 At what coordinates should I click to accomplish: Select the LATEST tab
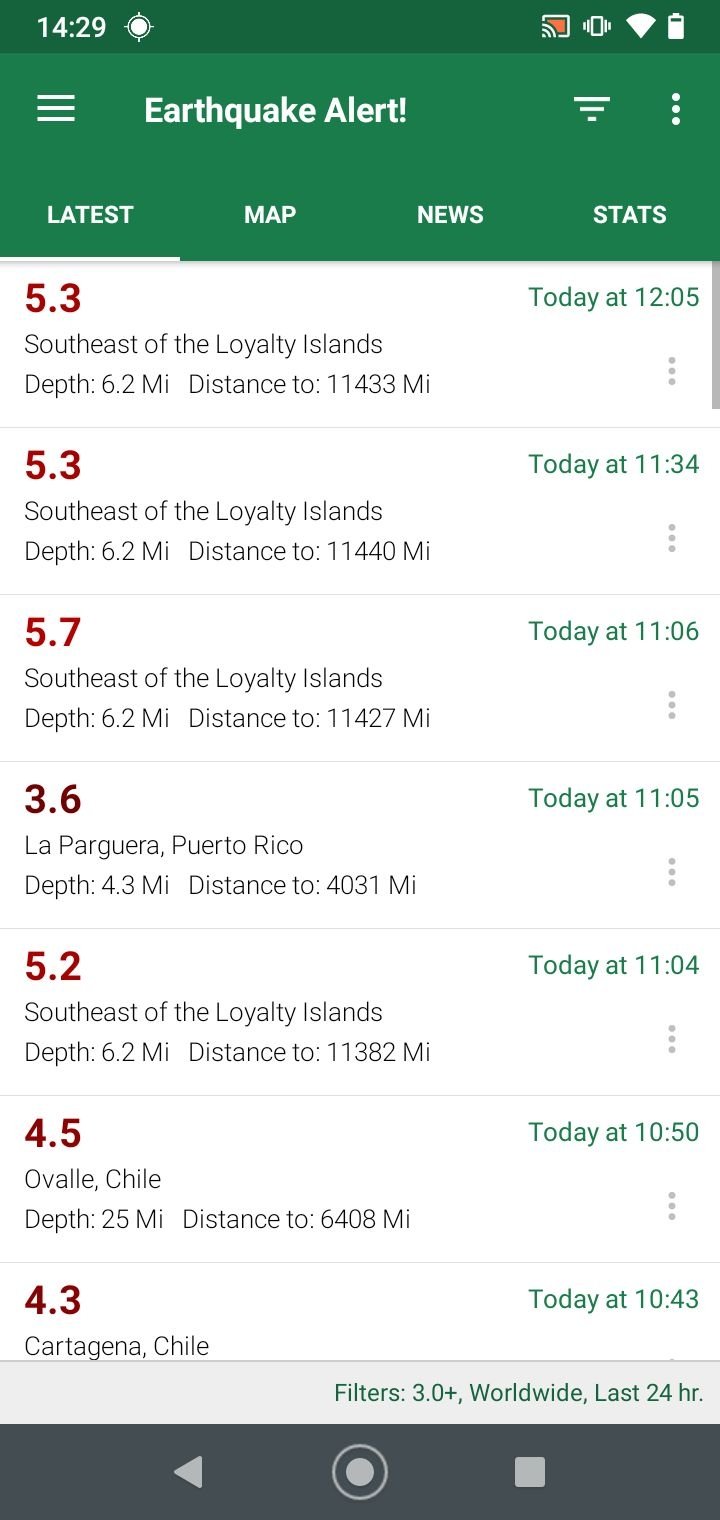[x=90, y=215]
